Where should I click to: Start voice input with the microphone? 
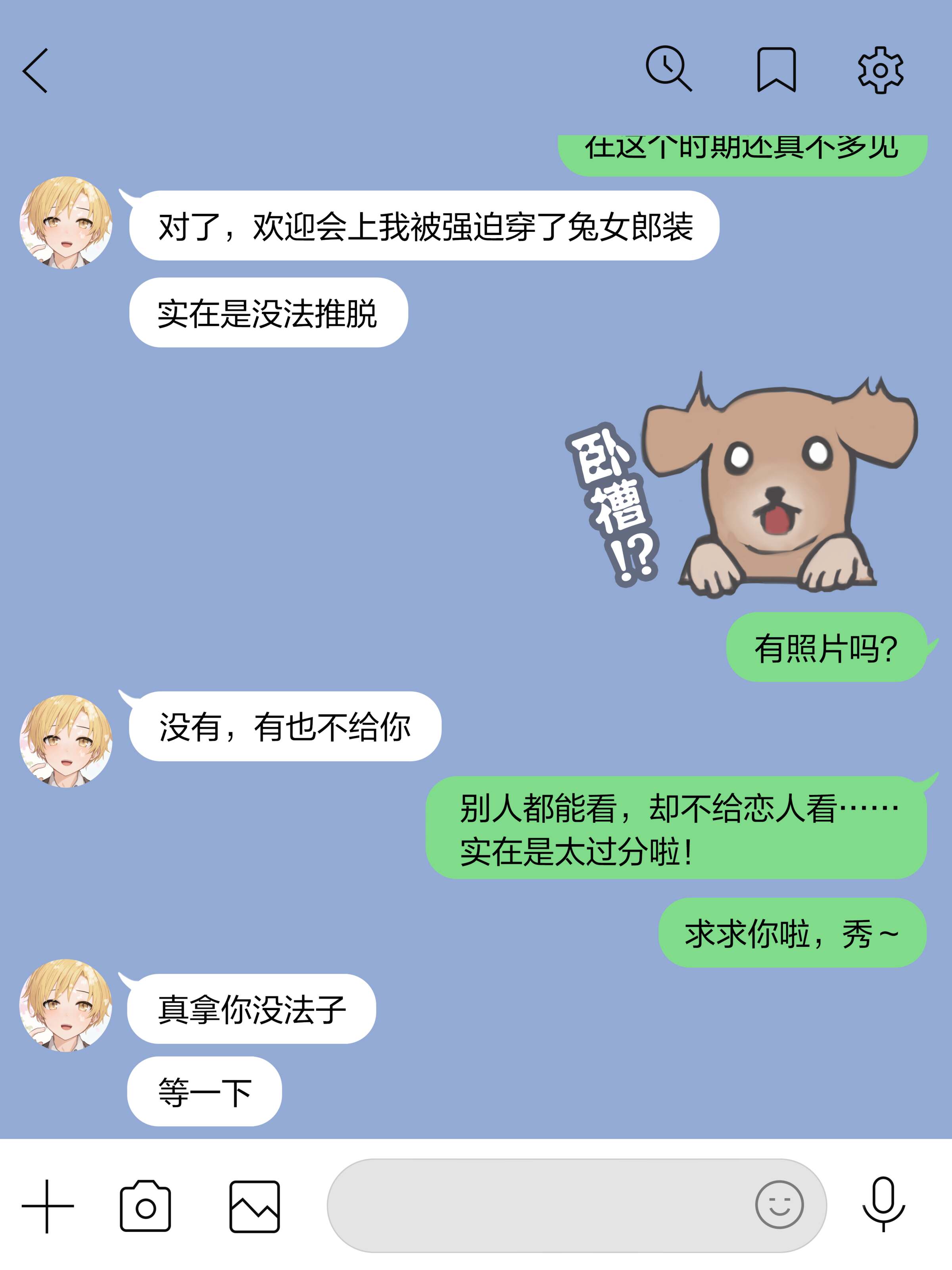coord(883,1203)
